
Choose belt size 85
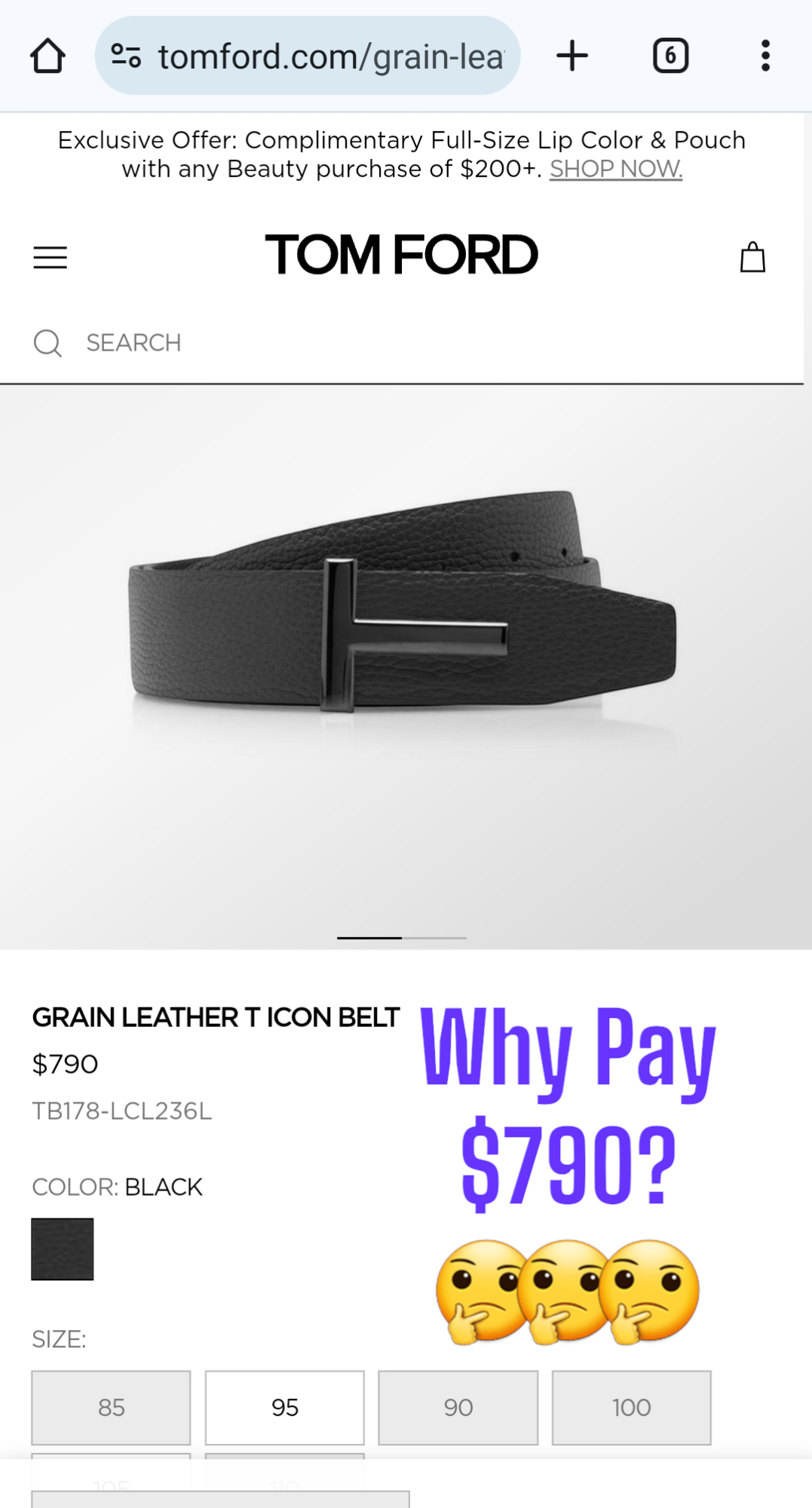click(x=111, y=1407)
